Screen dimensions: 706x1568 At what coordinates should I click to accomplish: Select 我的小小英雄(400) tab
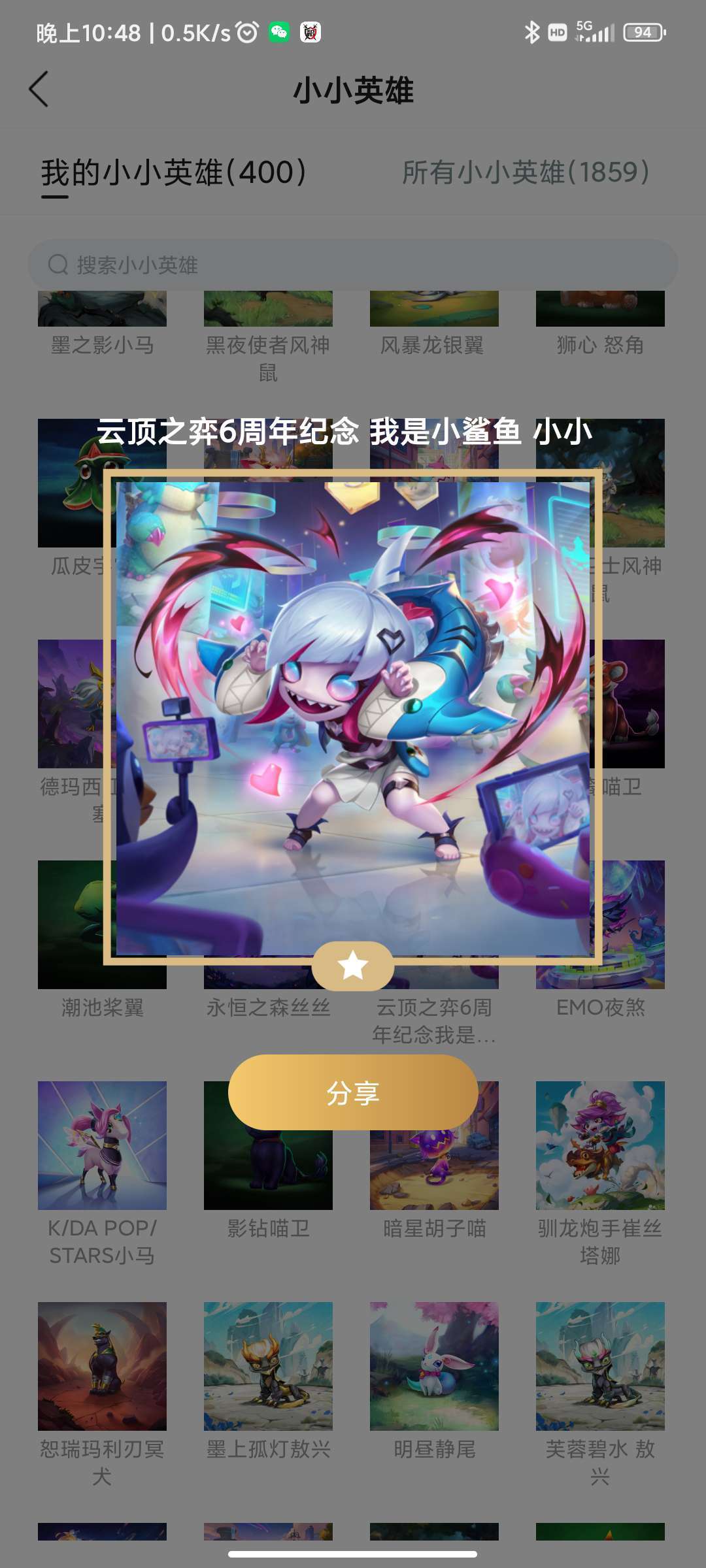point(173,172)
